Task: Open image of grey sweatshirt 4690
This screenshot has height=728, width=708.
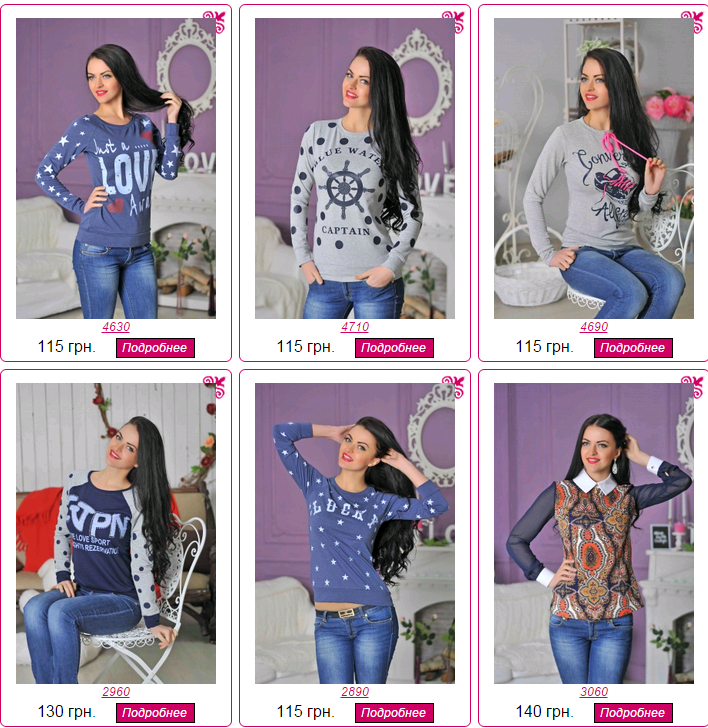Action: 594,168
